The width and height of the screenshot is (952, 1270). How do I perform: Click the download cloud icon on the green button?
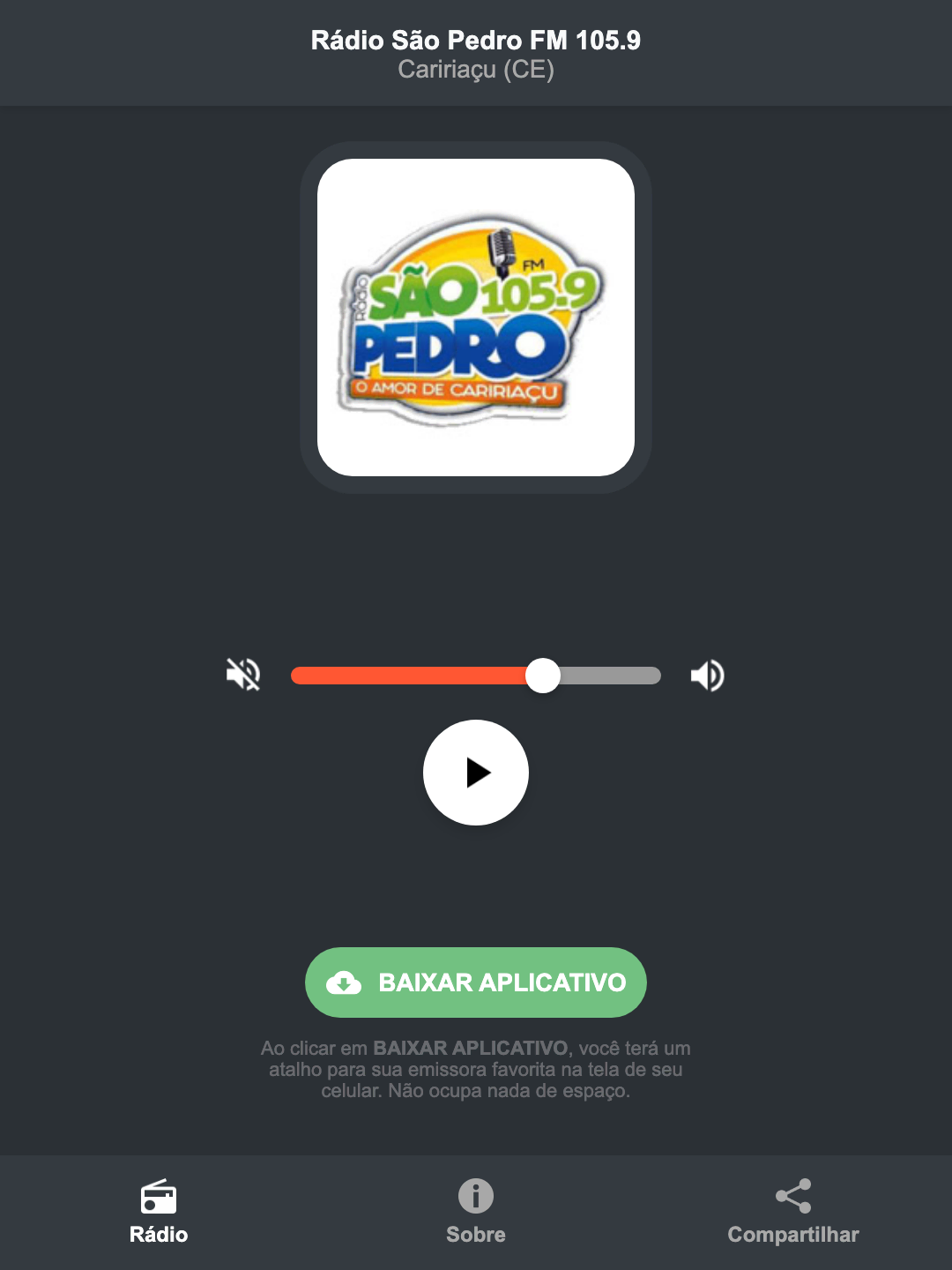(345, 982)
